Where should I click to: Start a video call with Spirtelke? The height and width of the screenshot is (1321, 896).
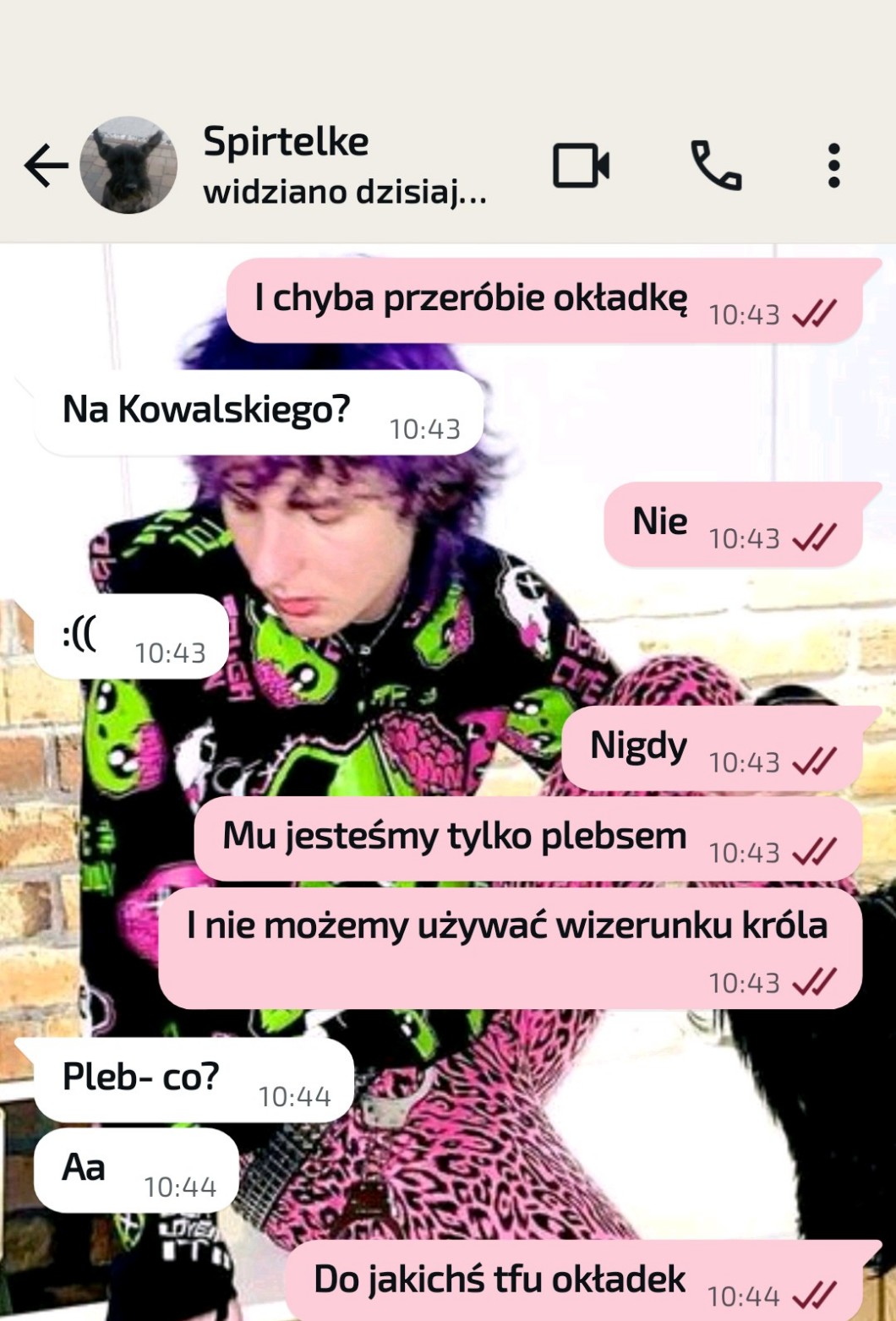point(581,165)
